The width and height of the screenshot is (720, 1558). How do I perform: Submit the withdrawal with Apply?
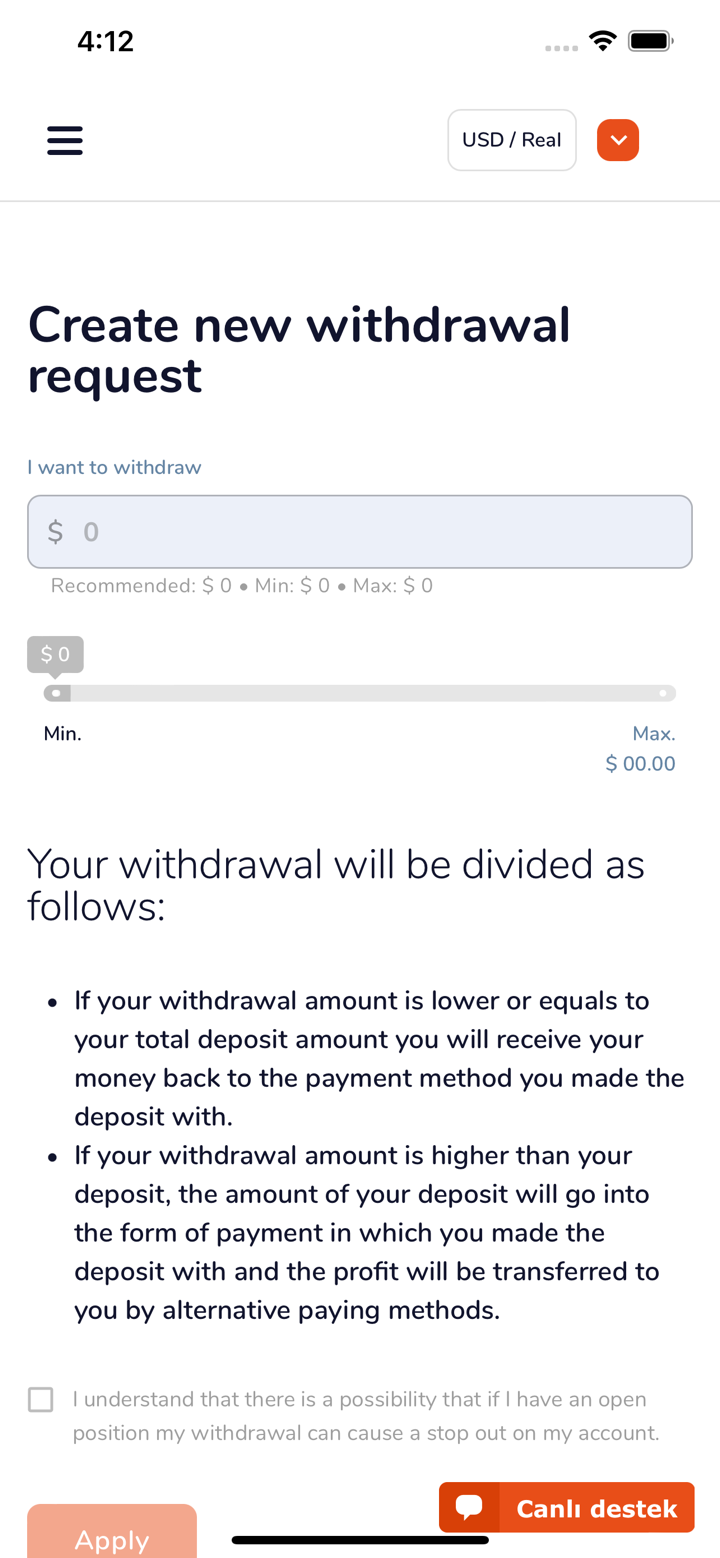(x=112, y=1535)
